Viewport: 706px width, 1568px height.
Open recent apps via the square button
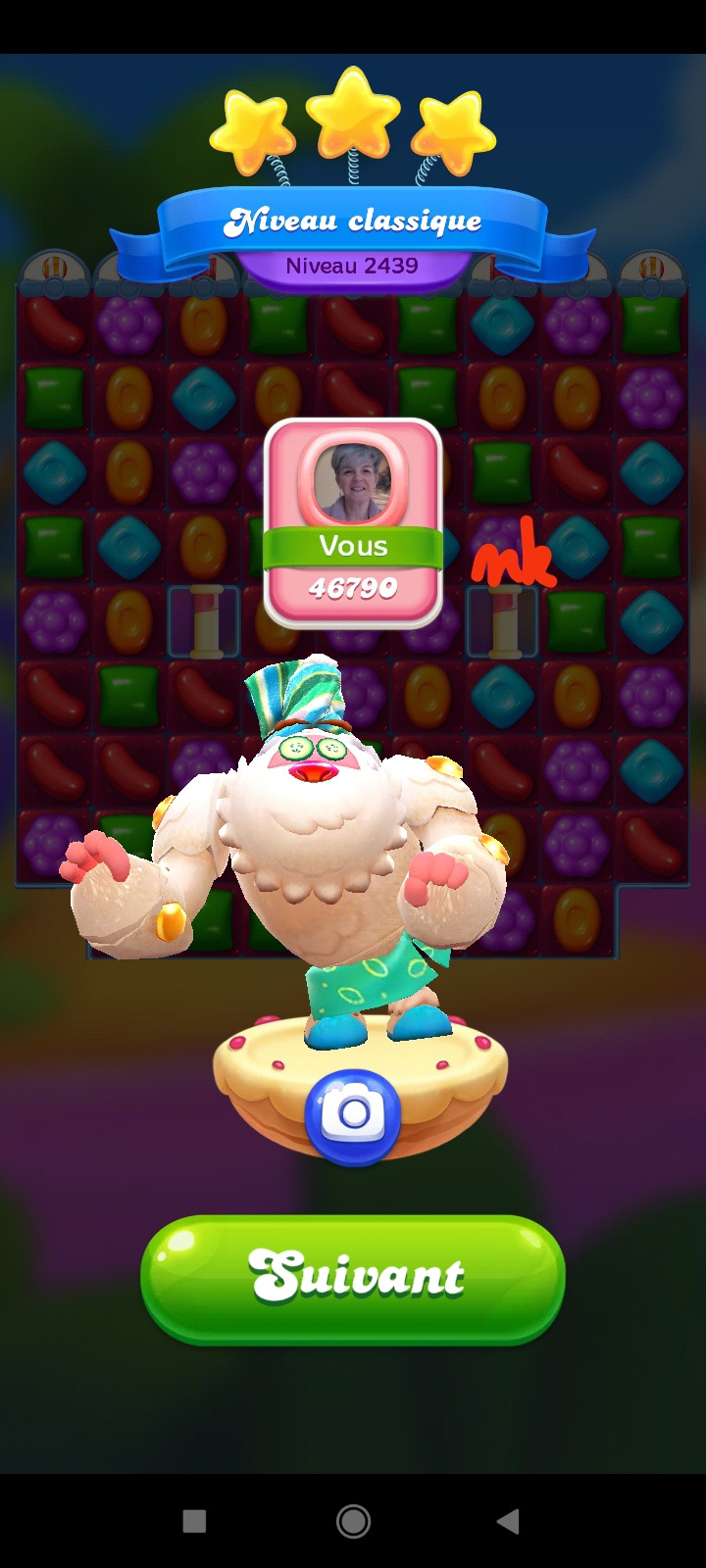pyautogui.click(x=194, y=1521)
